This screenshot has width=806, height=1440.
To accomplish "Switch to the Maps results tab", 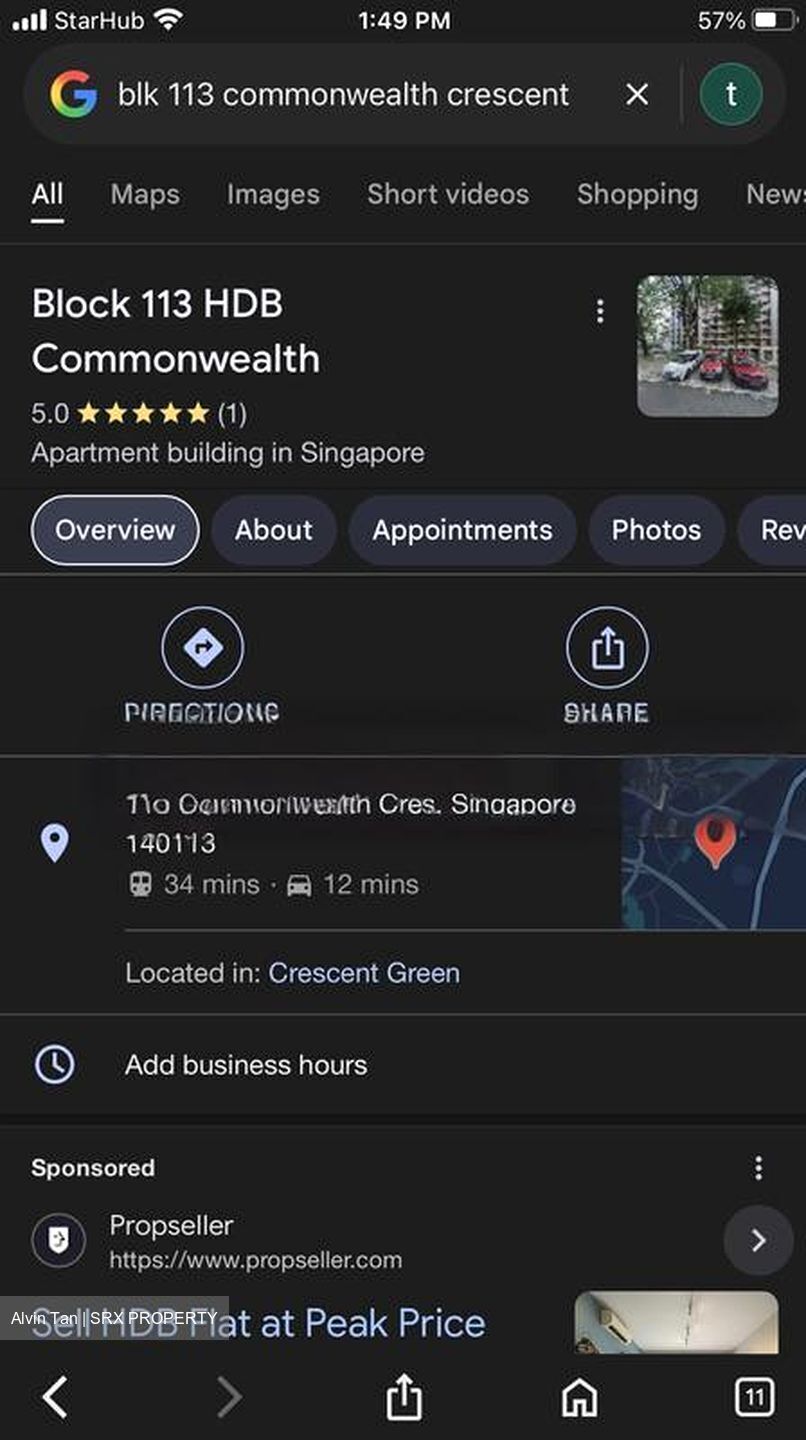I will click(145, 194).
